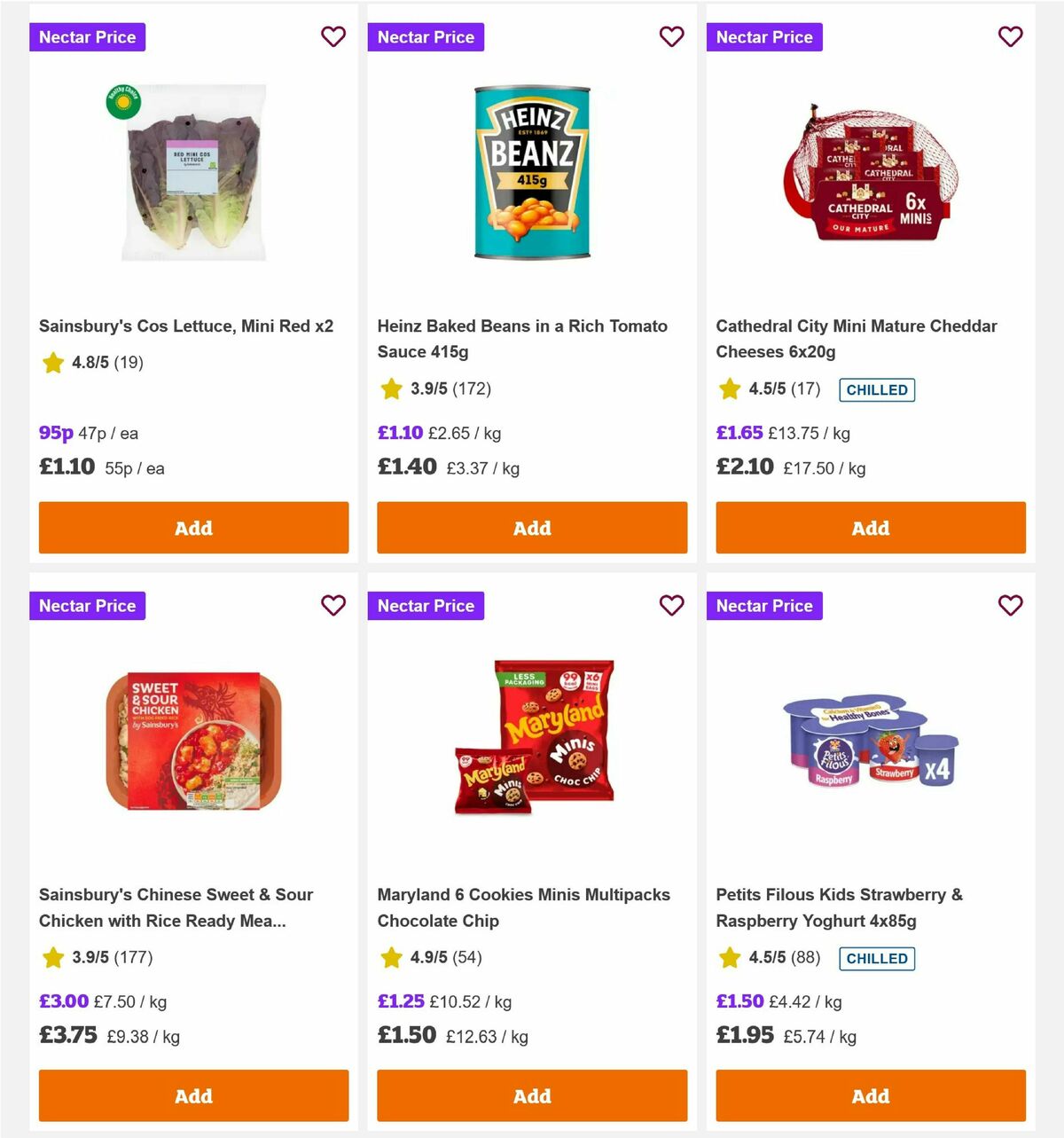The width and height of the screenshot is (1064, 1138).
Task: Favourite the Heinz Baked Beans
Action: pos(672,37)
